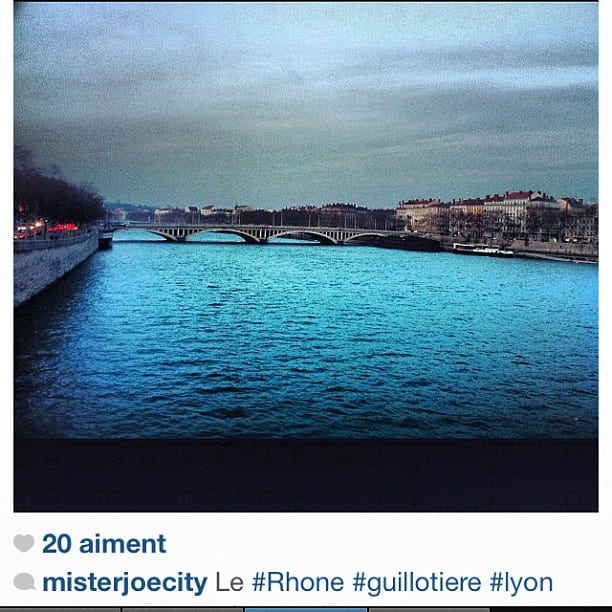Image resolution: width=612 pixels, height=612 pixels.
Task: Open misterjoecity's profile from the caption
Action: coord(125,583)
